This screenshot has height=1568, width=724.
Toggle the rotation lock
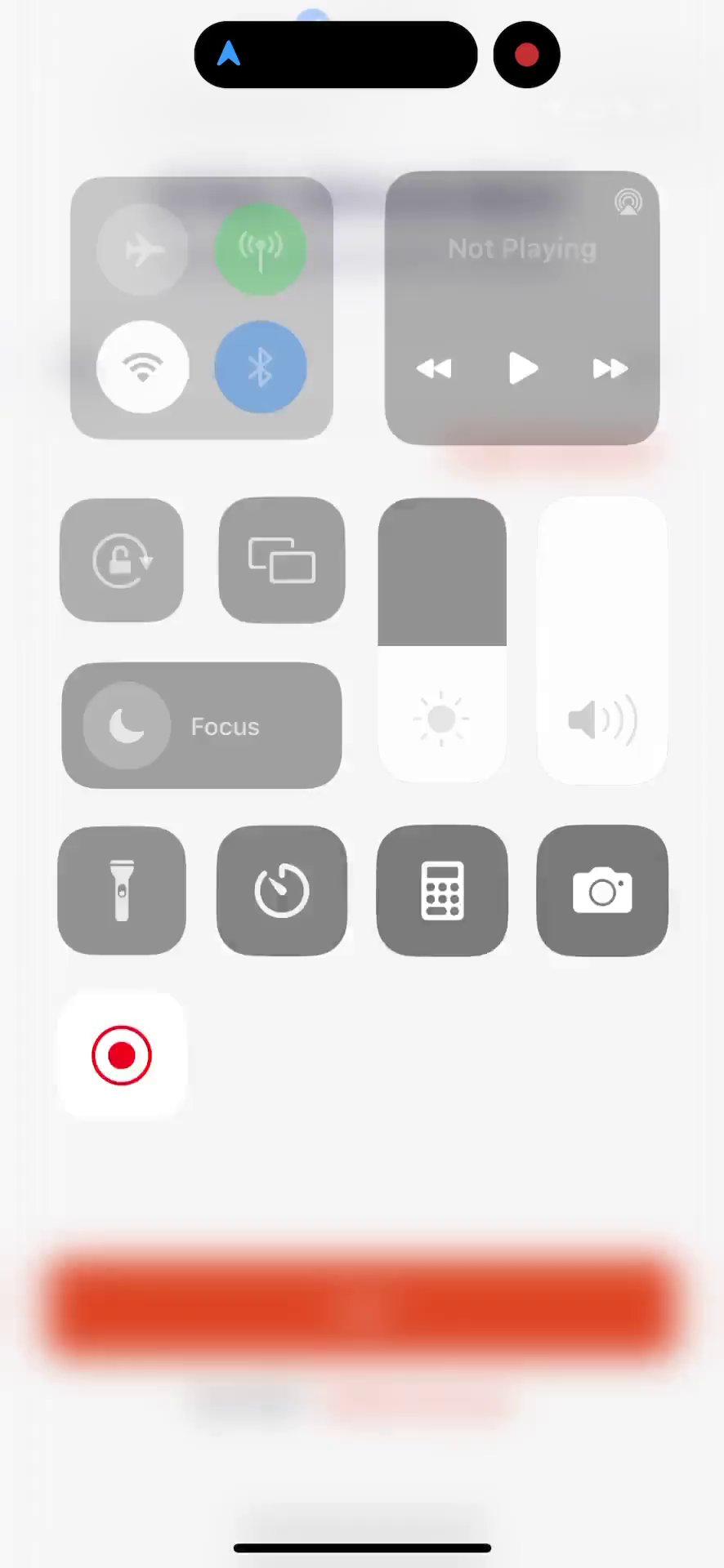[122, 560]
